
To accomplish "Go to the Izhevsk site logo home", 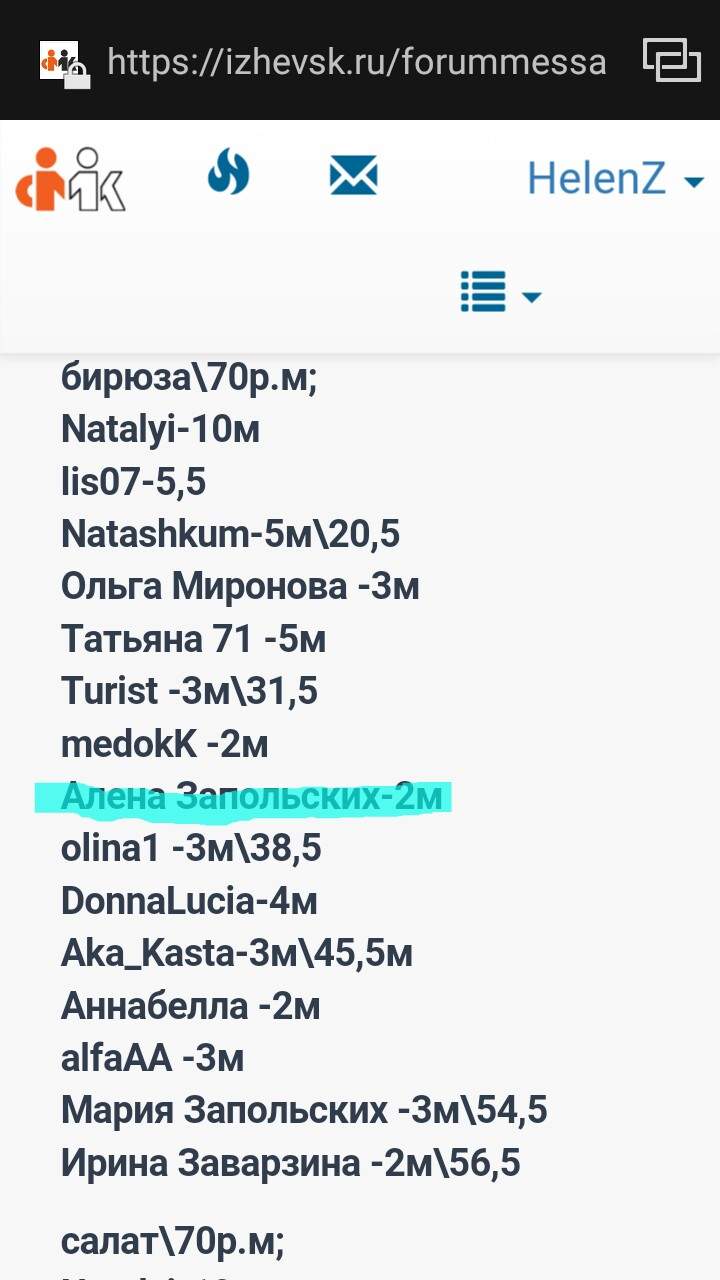I will coord(70,180).
